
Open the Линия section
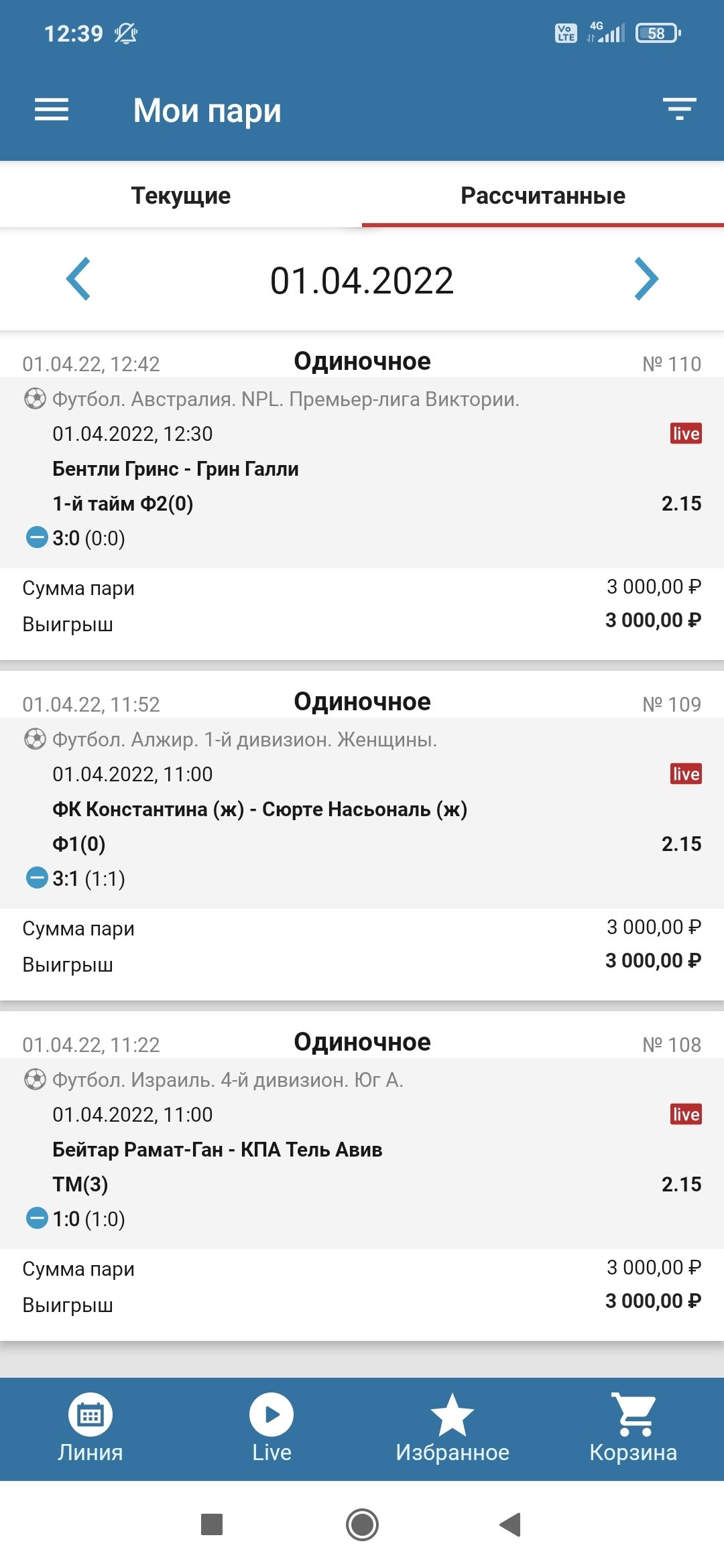coord(90,1429)
